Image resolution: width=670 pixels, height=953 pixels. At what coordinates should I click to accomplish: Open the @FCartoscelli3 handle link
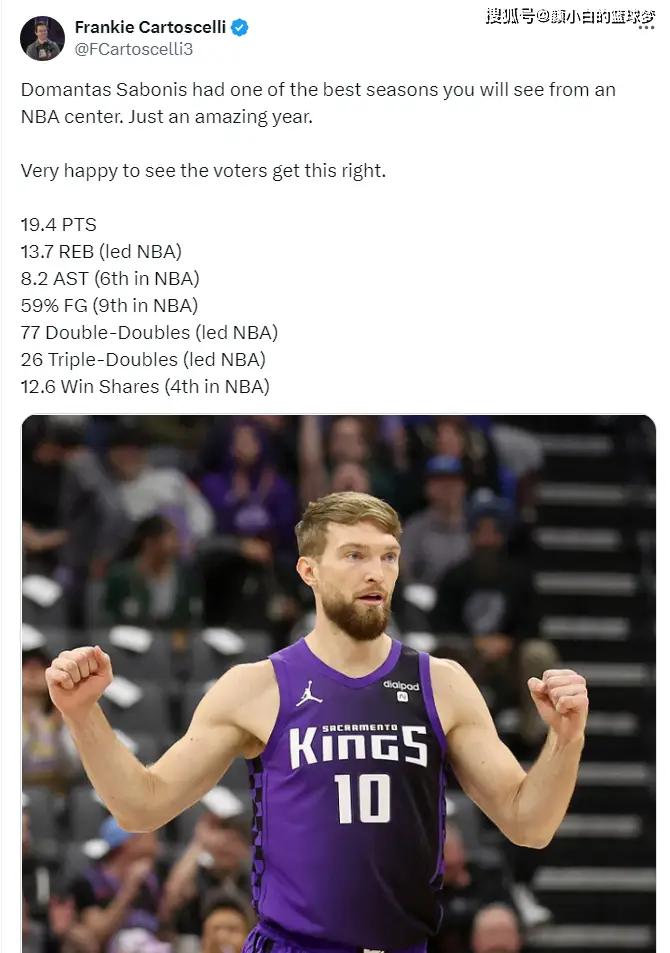click(x=134, y=49)
